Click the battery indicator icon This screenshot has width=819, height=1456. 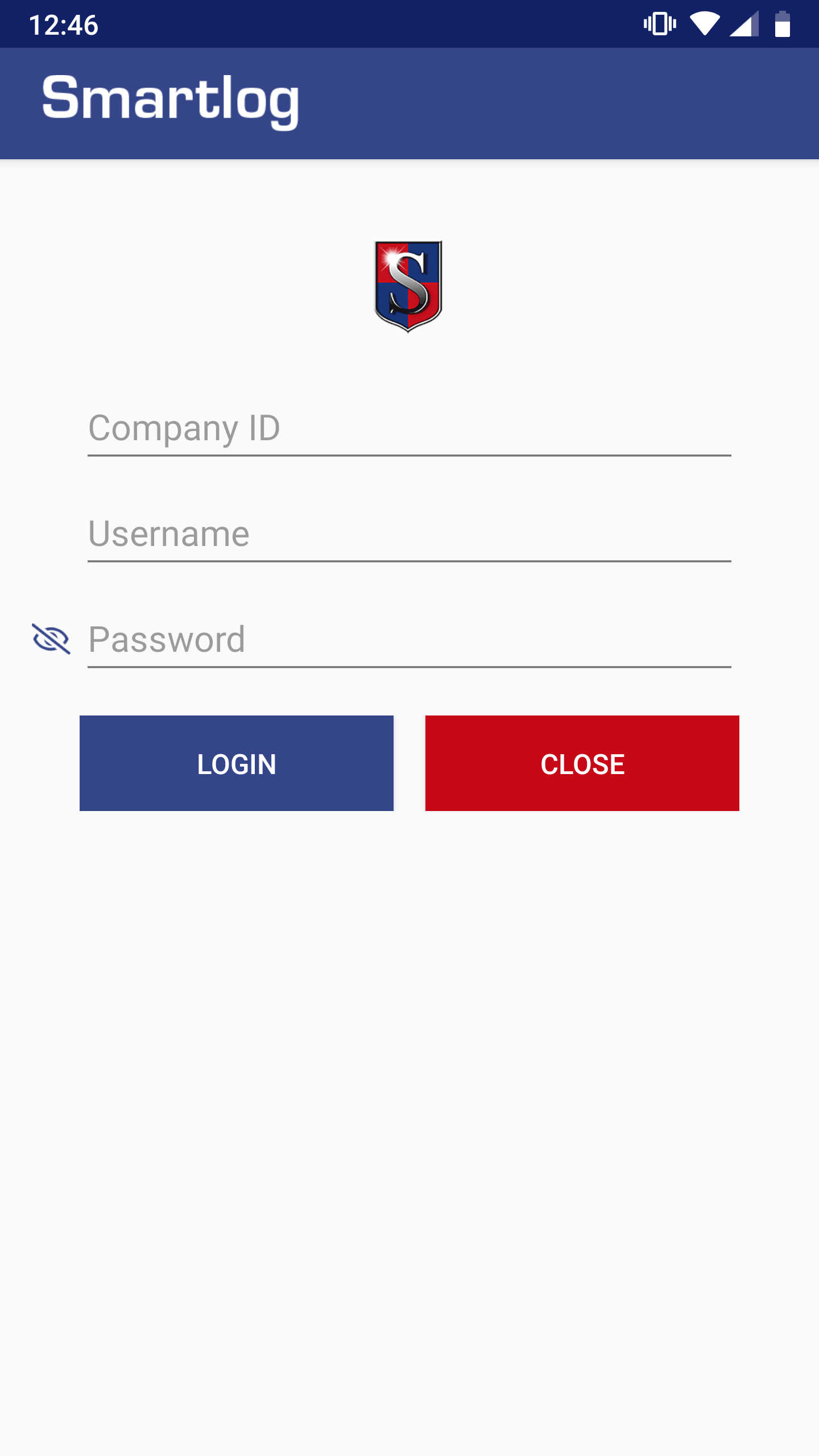pyautogui.click(x=782, y=23)
